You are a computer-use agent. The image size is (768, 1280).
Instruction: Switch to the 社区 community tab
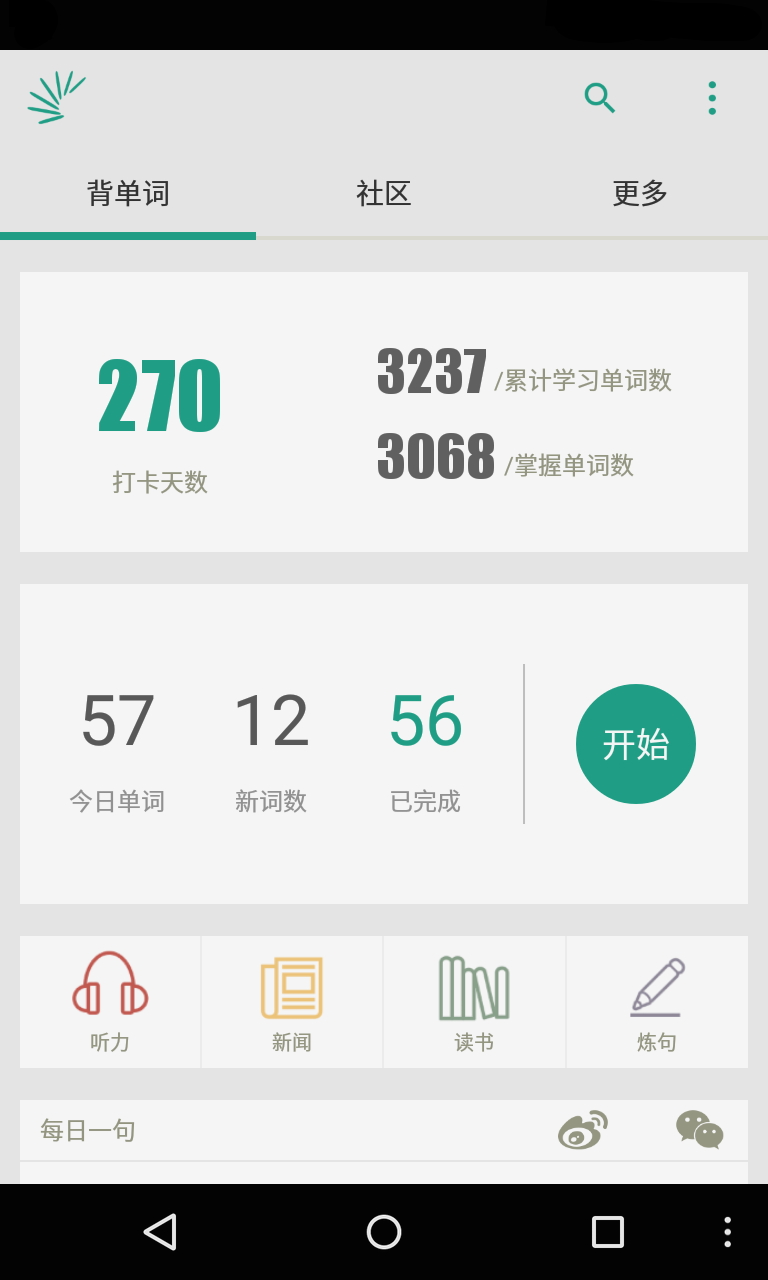tap(384, 194)
